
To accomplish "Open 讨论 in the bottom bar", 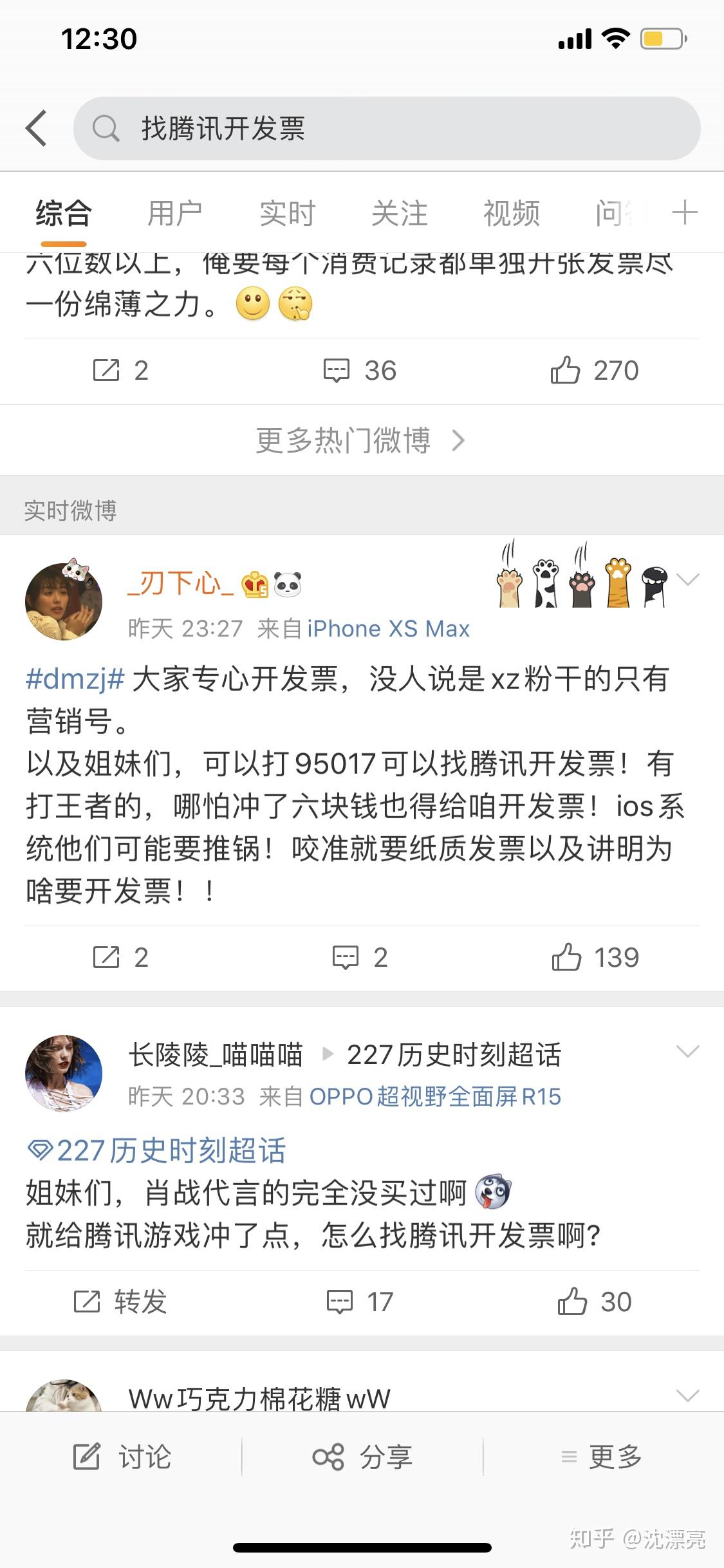I will pyautogui.click(x=122, y=1456).
